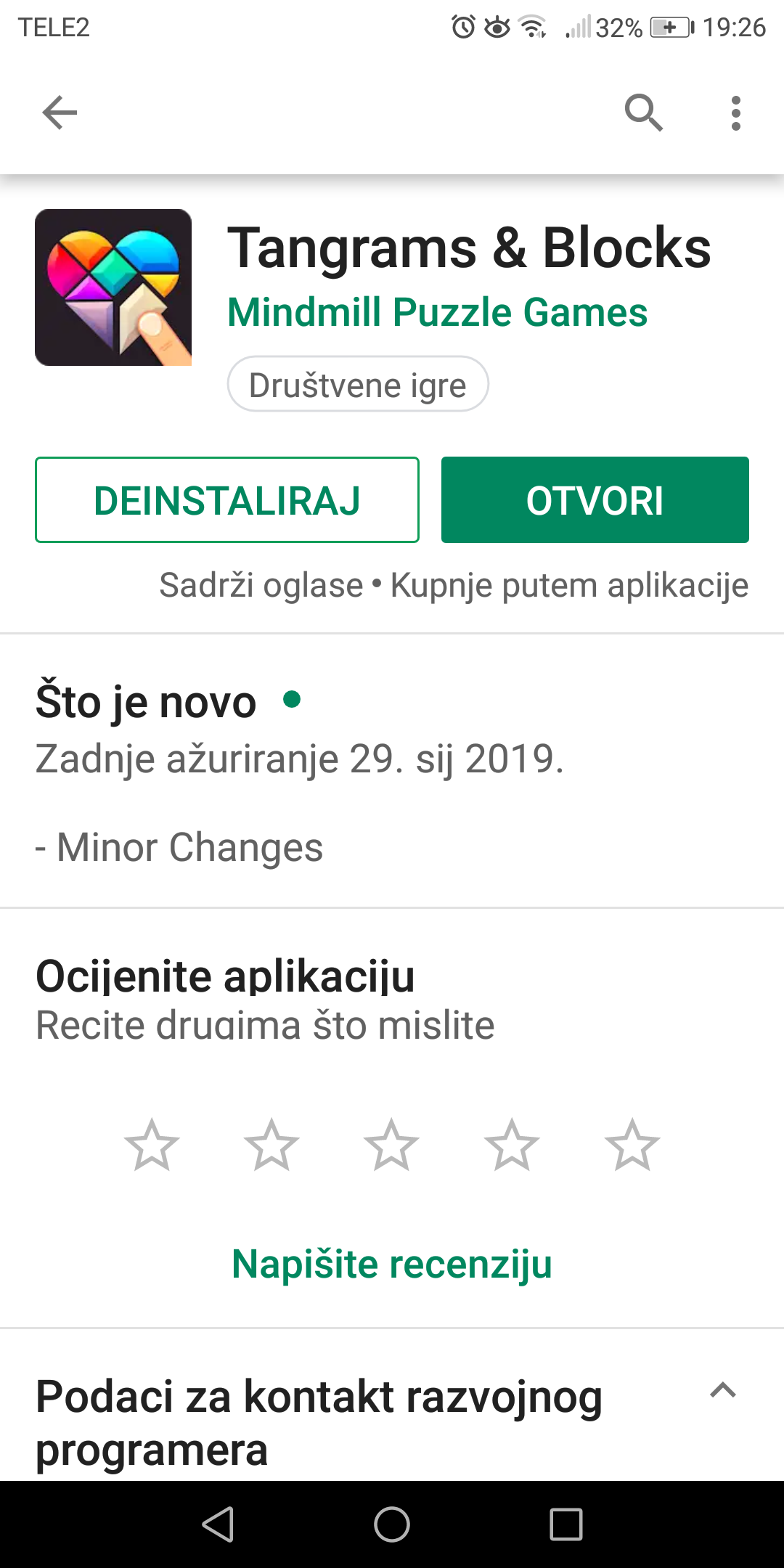Open recent apps from navigation bar

pyautogui.click(x=566, y=1524)
